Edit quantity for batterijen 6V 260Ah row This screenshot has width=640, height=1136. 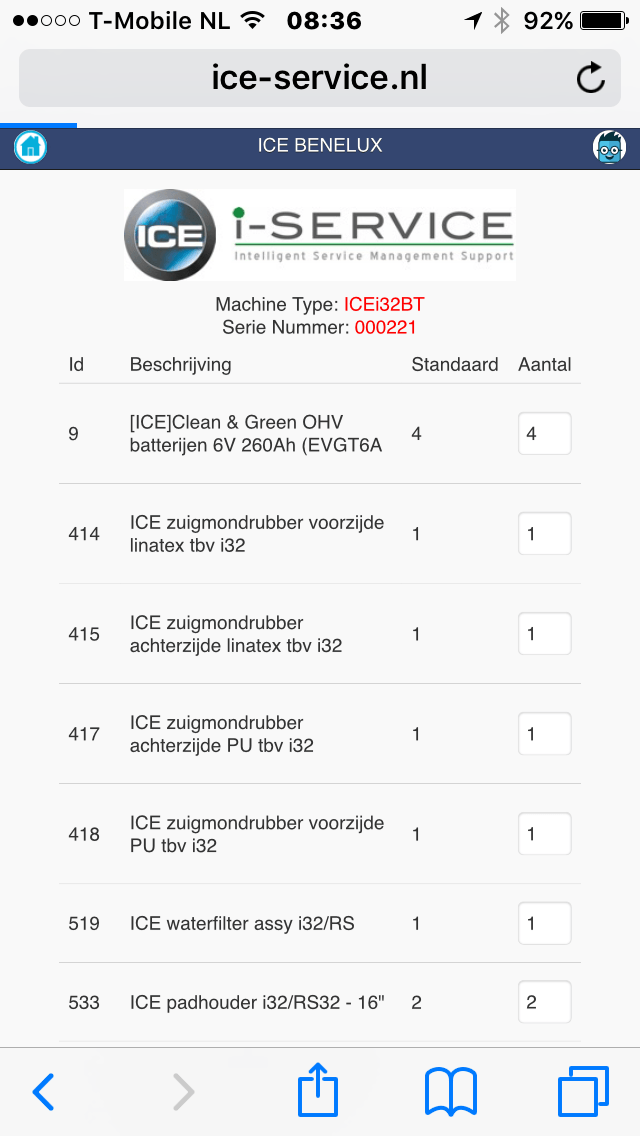point(544,433)
